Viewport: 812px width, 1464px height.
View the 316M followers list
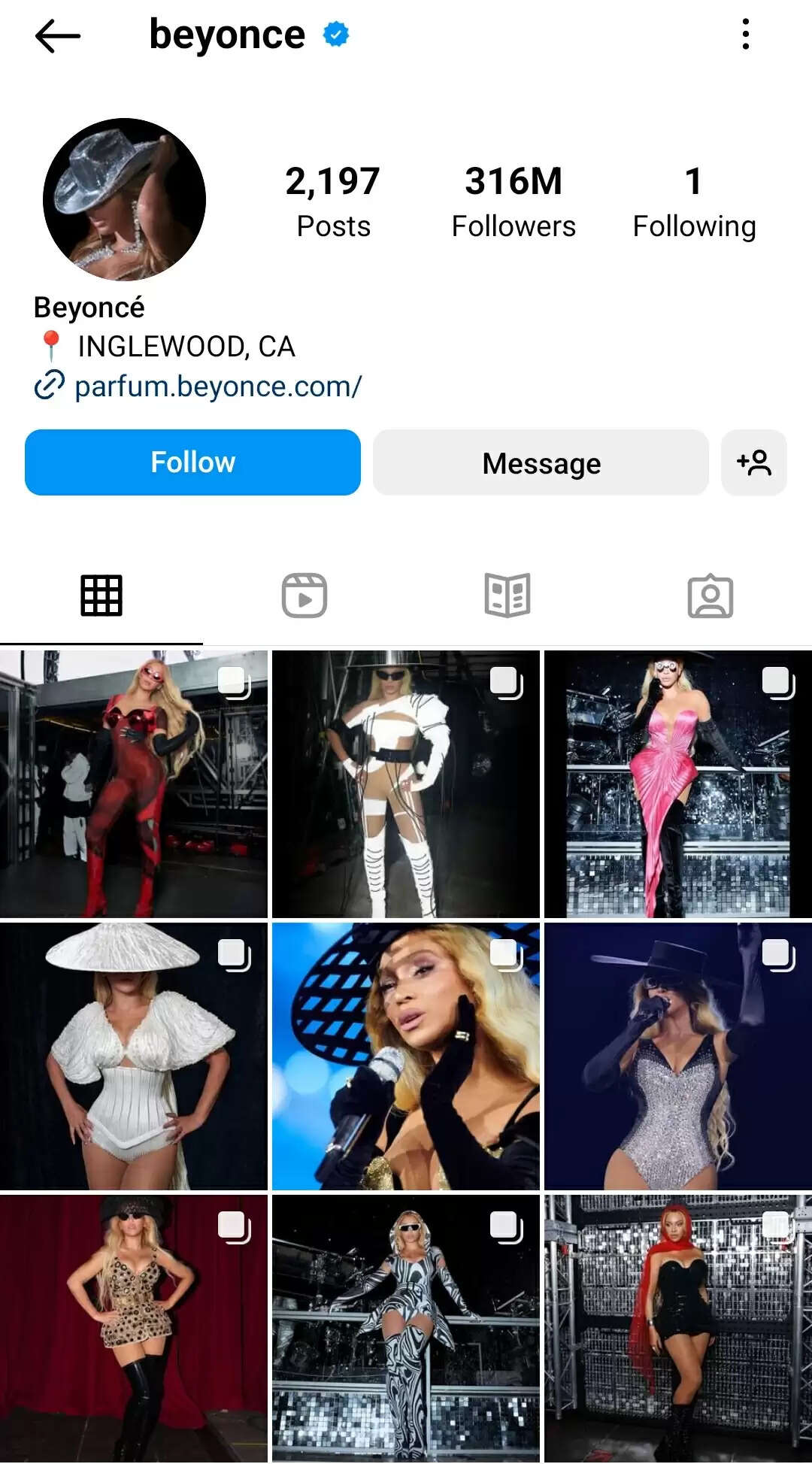(514, 202)
